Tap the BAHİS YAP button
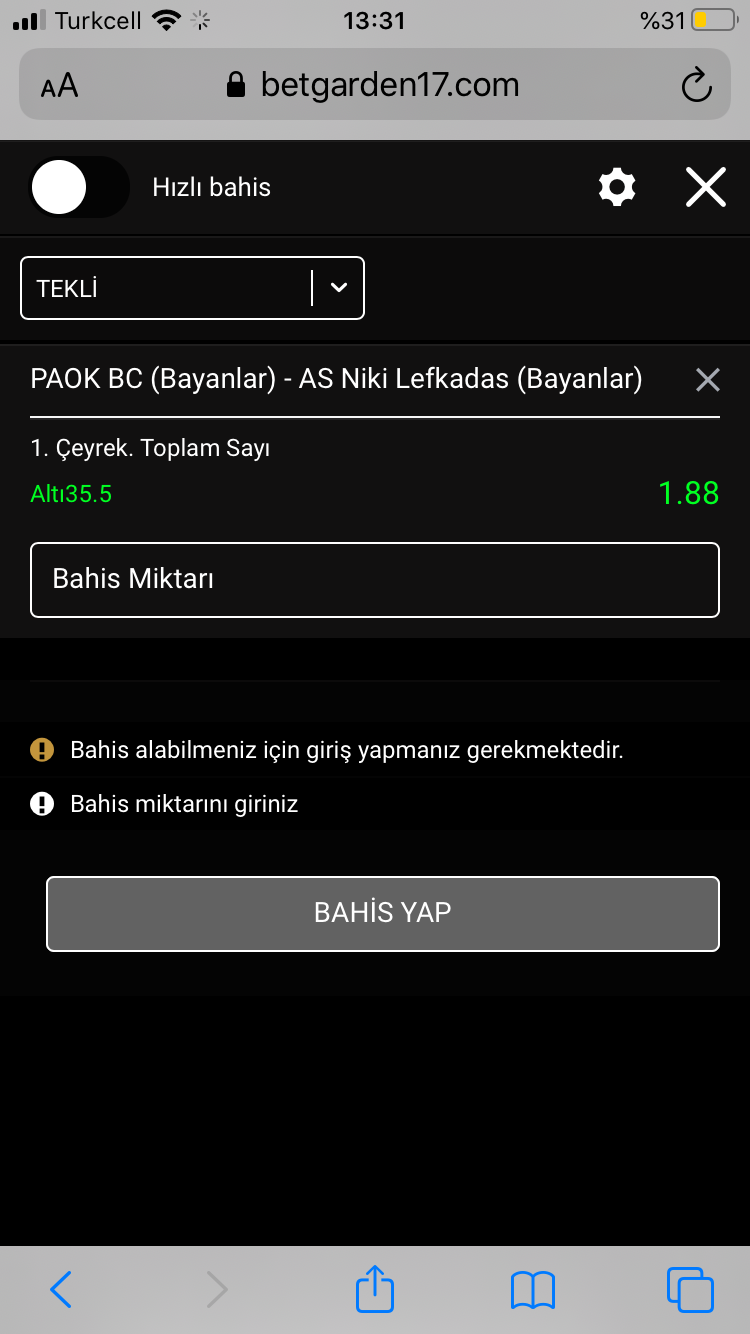750x1334 pixels. (x=383, y=914)
